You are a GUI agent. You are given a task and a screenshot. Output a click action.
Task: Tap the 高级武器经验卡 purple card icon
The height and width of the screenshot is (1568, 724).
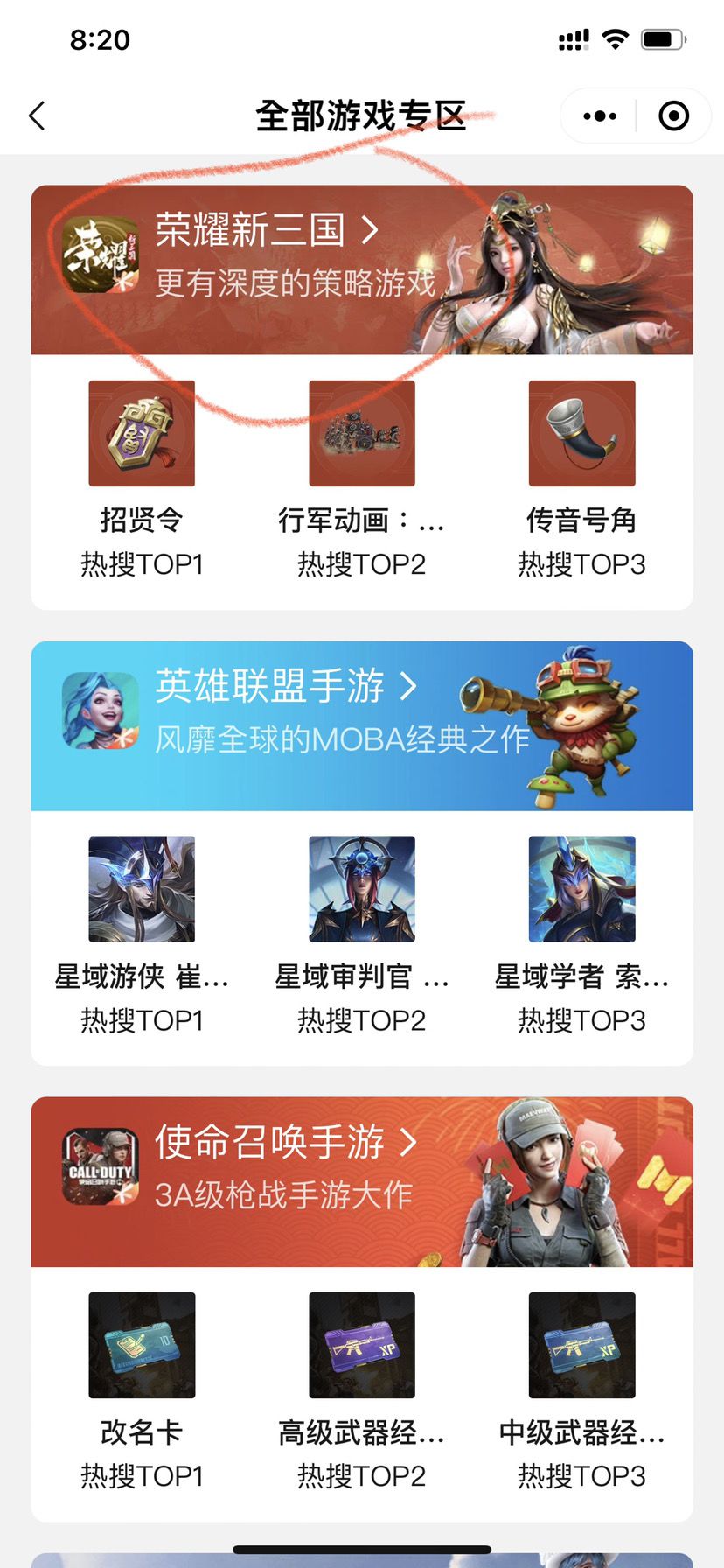click(361, 1345)
